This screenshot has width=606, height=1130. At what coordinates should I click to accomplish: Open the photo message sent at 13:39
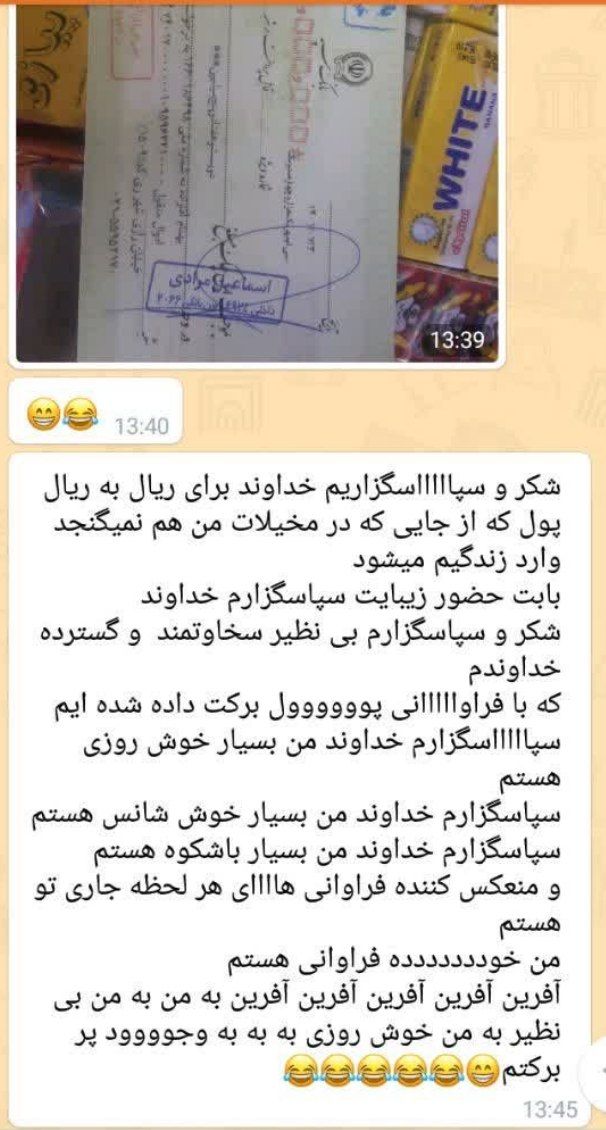coord(257,182)
